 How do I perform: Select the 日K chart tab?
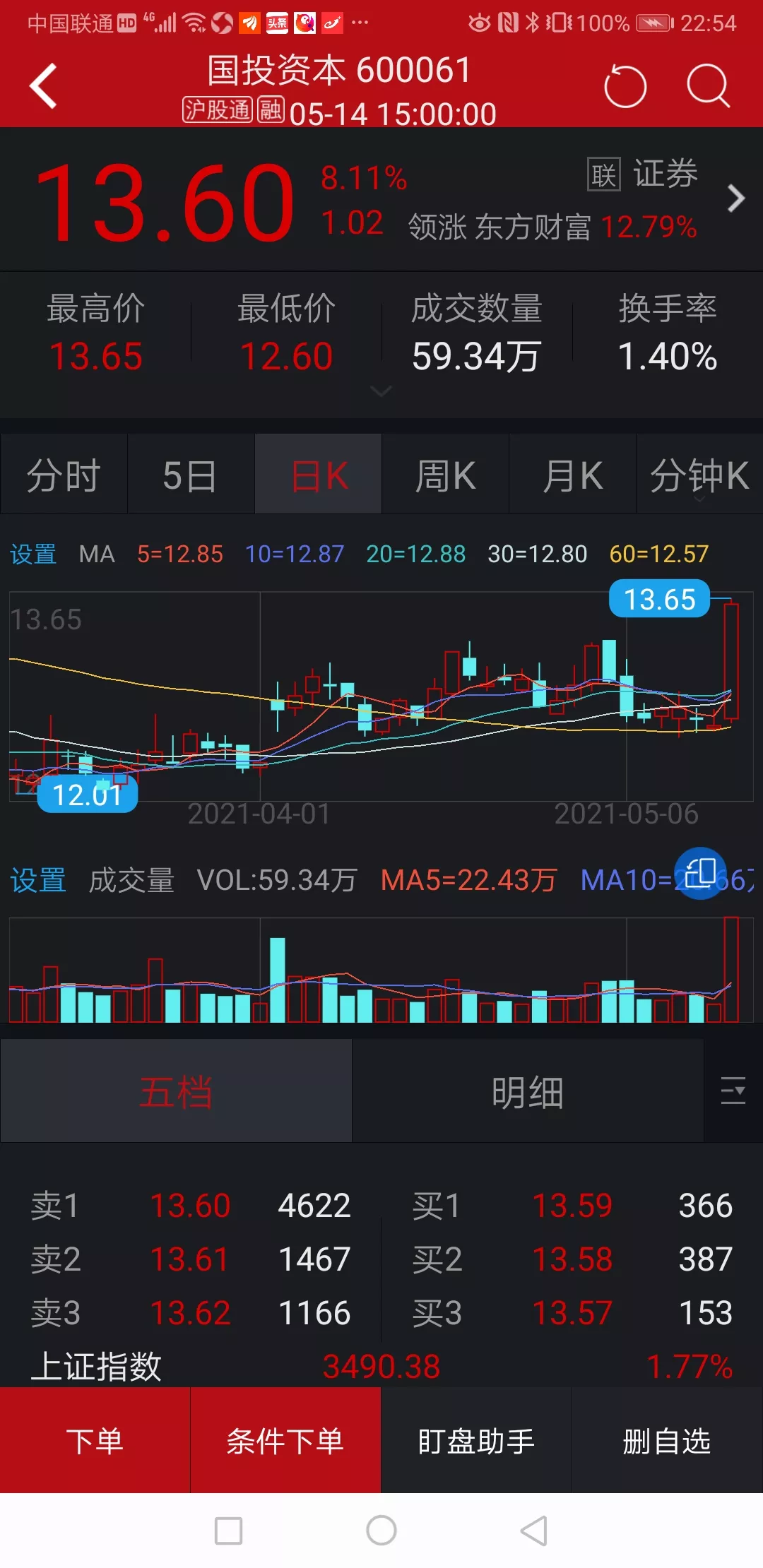tap(319, 475)
